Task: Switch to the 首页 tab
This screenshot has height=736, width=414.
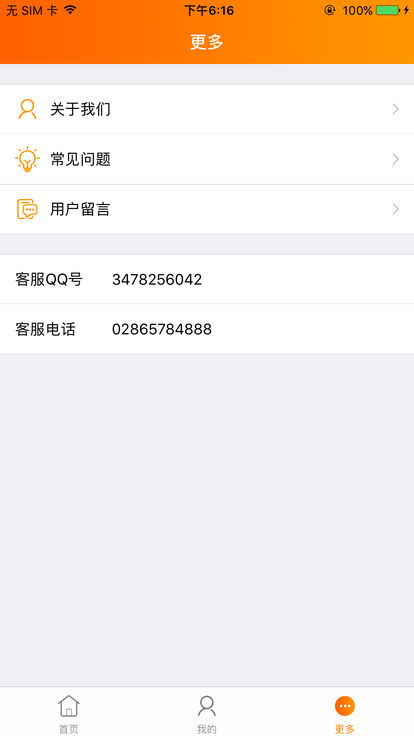Action: point(69,713)
